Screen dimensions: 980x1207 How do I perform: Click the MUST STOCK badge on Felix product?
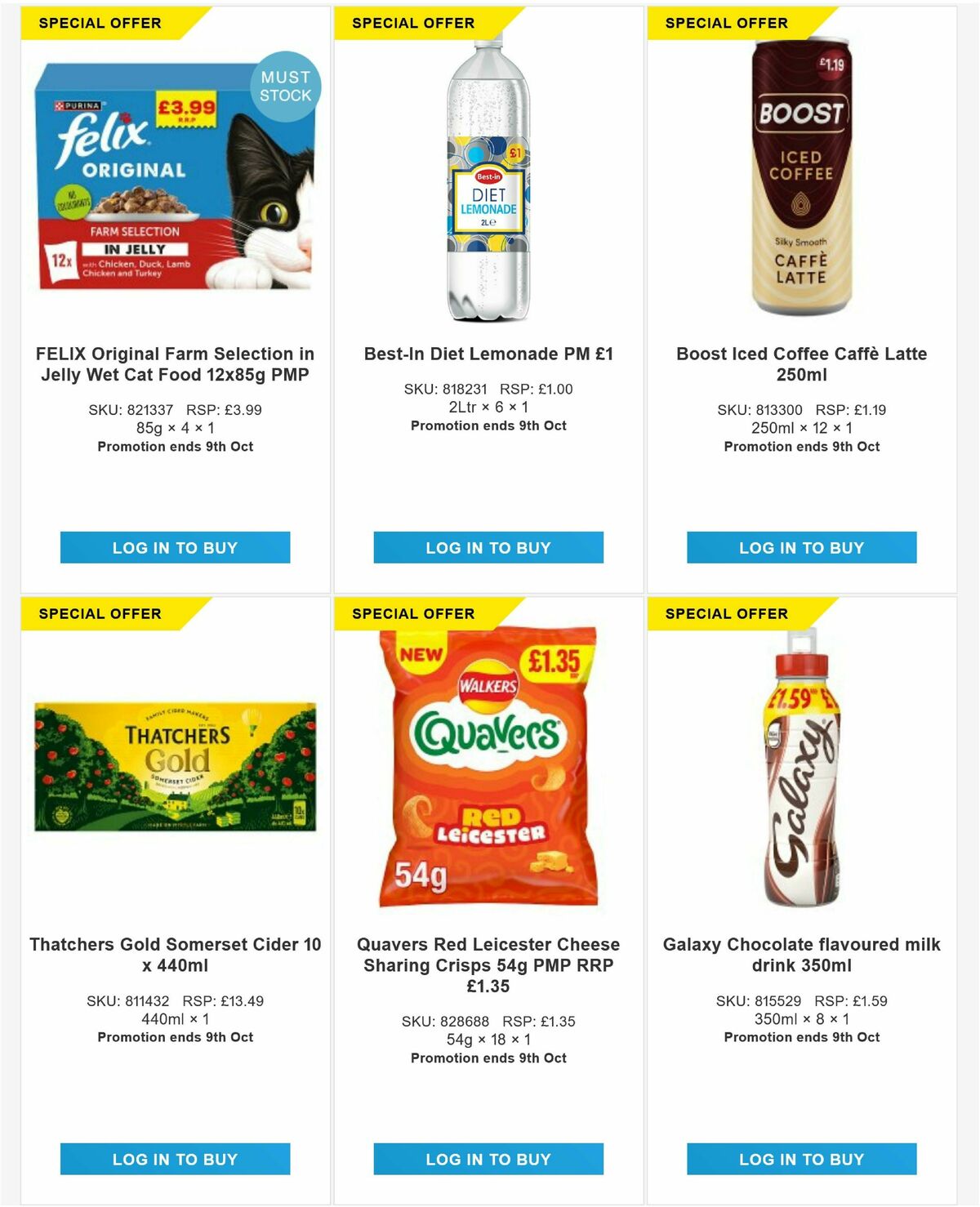pos(287,86)
